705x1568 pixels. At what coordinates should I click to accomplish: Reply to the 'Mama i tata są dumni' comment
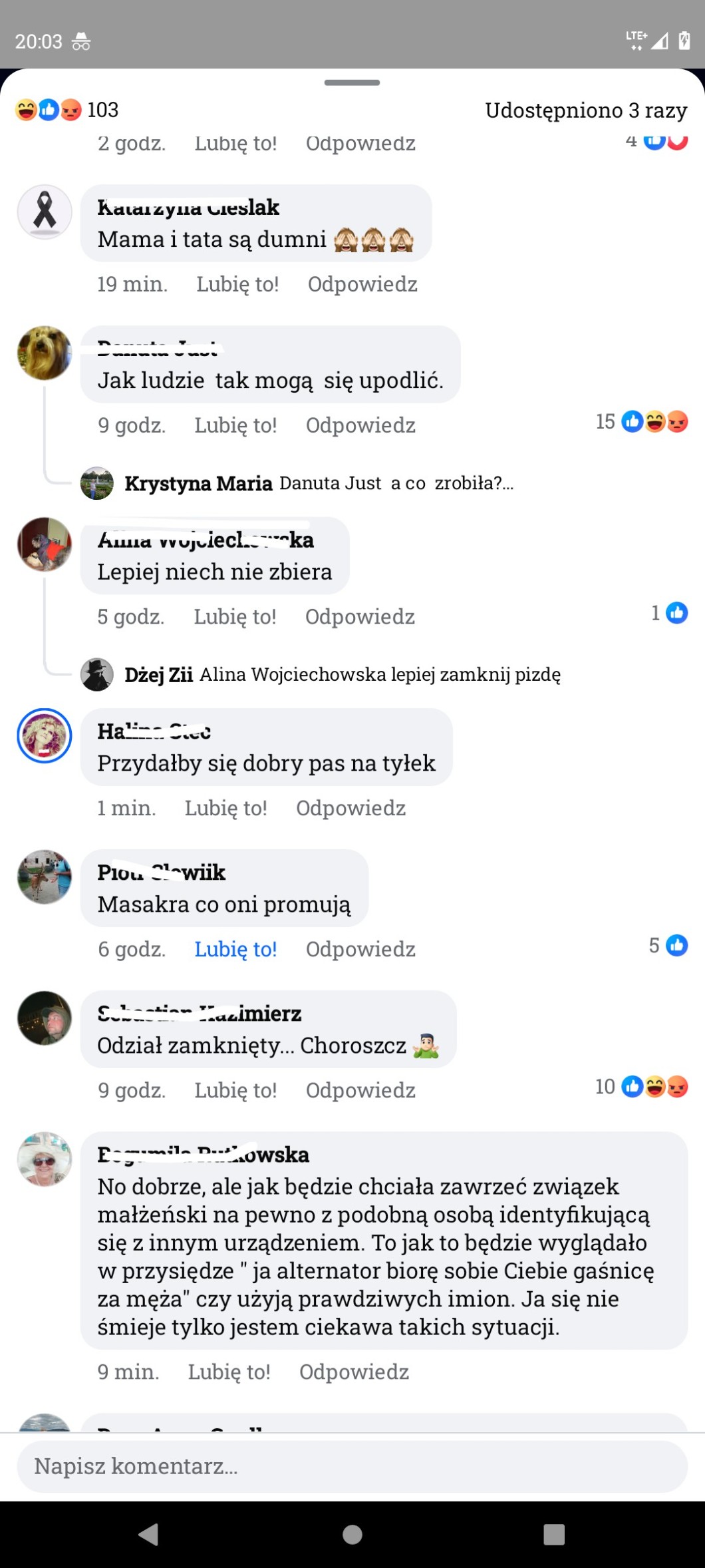coord(362,284)
